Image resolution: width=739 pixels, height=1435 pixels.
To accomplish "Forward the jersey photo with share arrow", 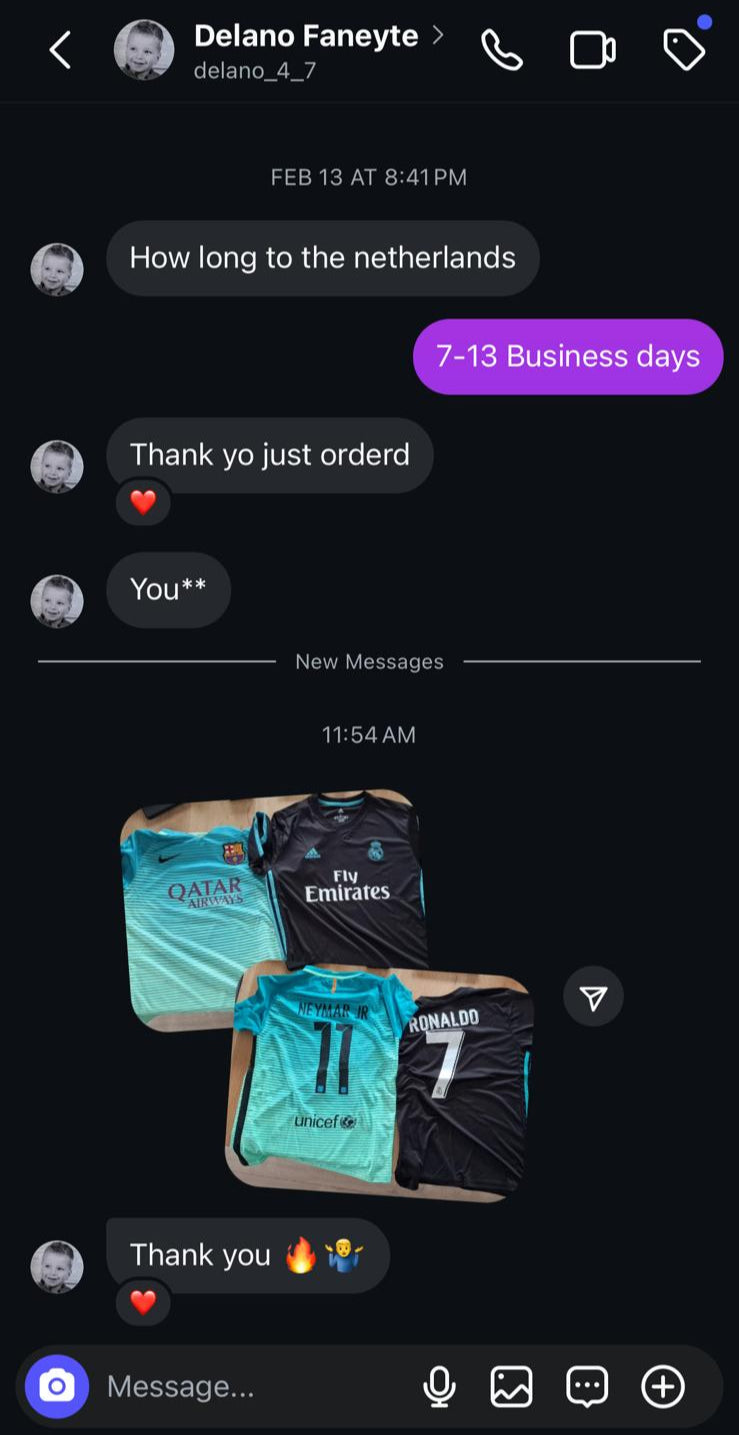I will pos(593,996).
